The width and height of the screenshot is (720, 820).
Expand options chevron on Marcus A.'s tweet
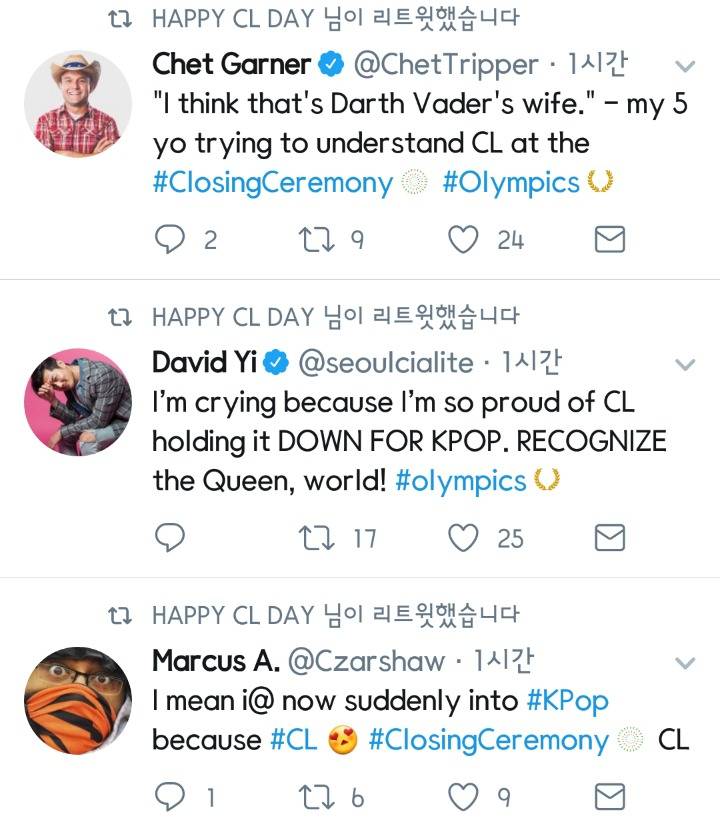[685, 663]
